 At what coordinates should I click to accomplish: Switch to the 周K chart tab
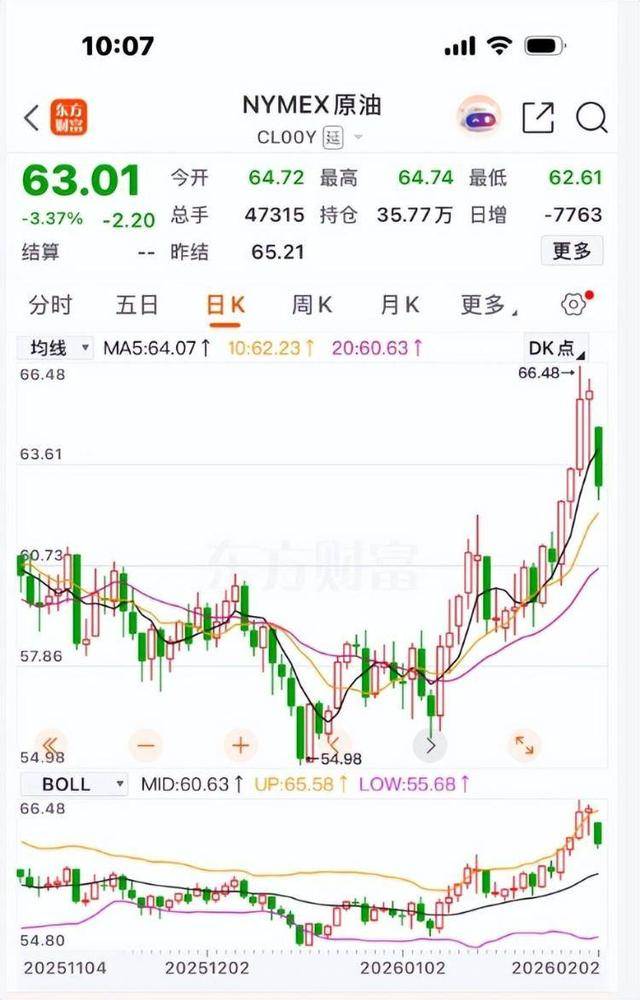(312, 305)
